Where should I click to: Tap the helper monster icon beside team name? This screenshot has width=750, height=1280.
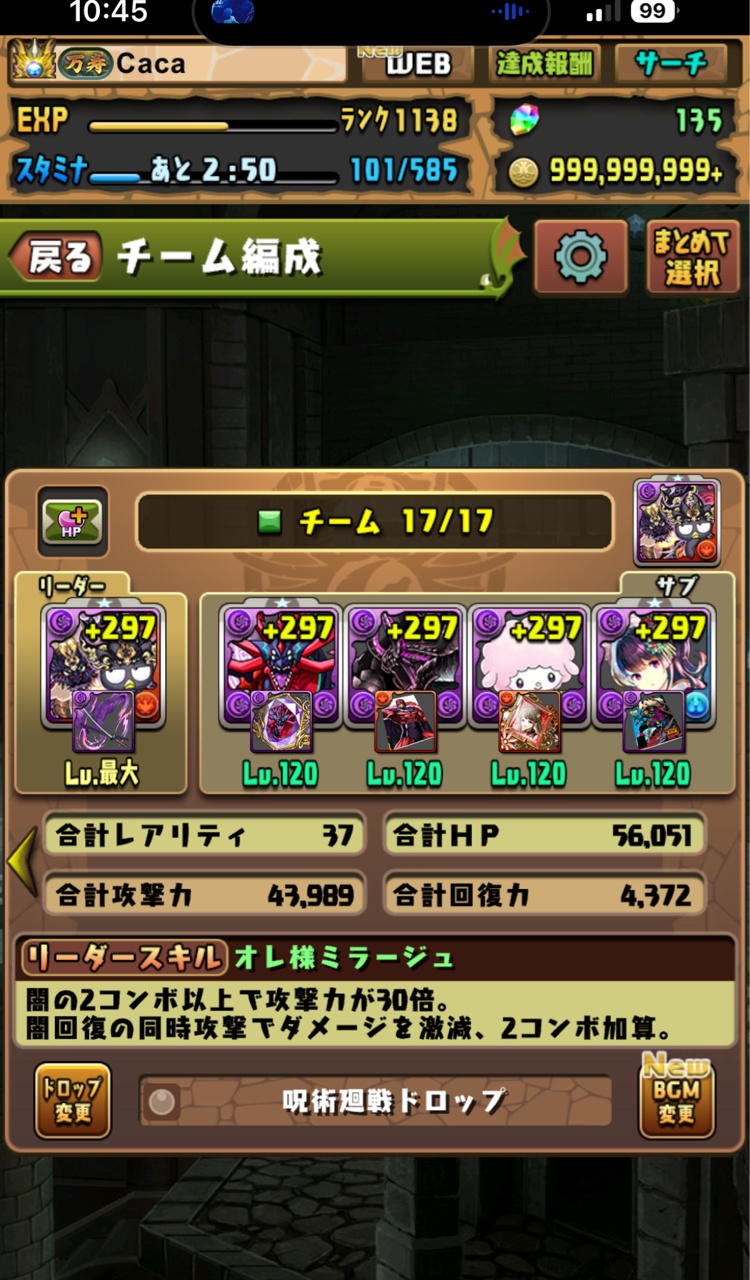(677, 522)
